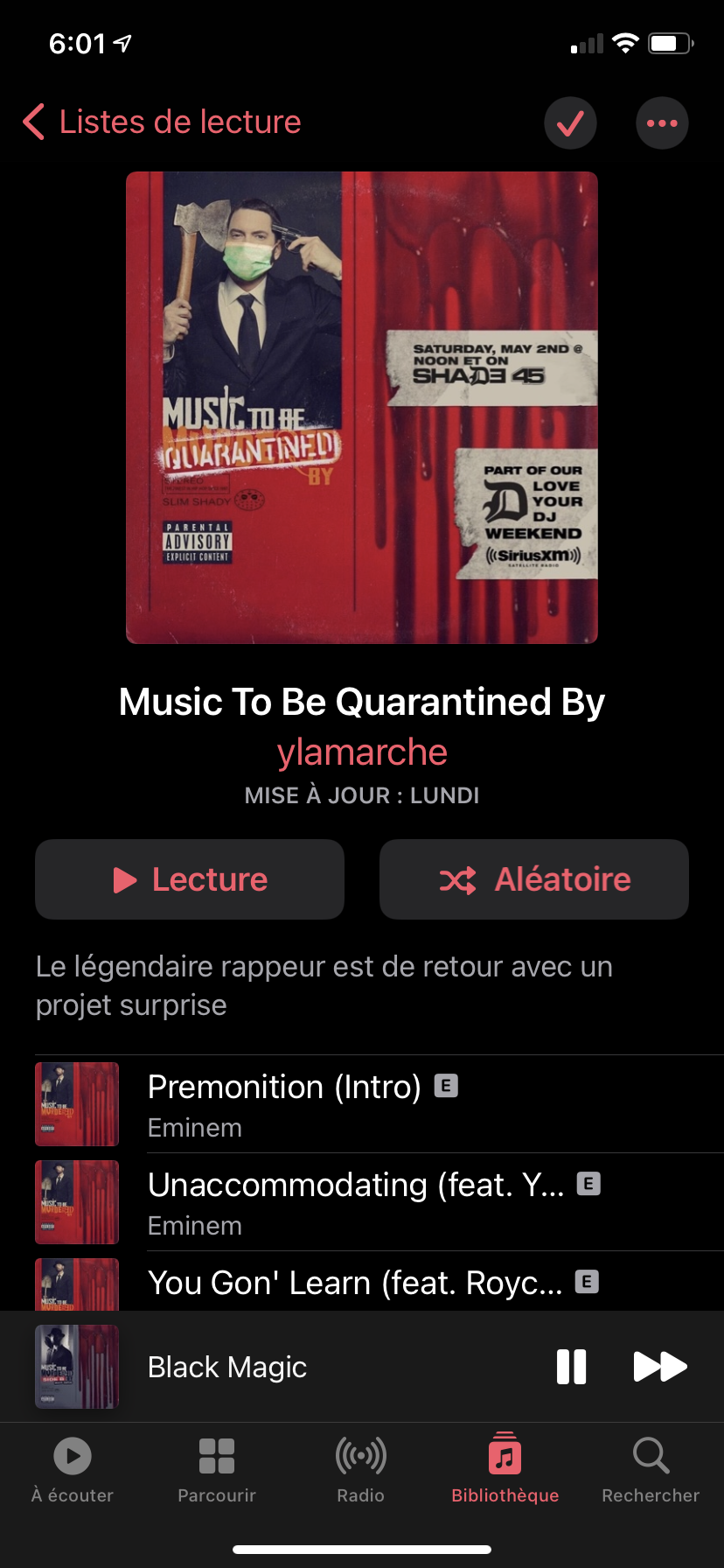Open the three-dot more options menu
This screenshot has width=724, height=1568.
662,123
